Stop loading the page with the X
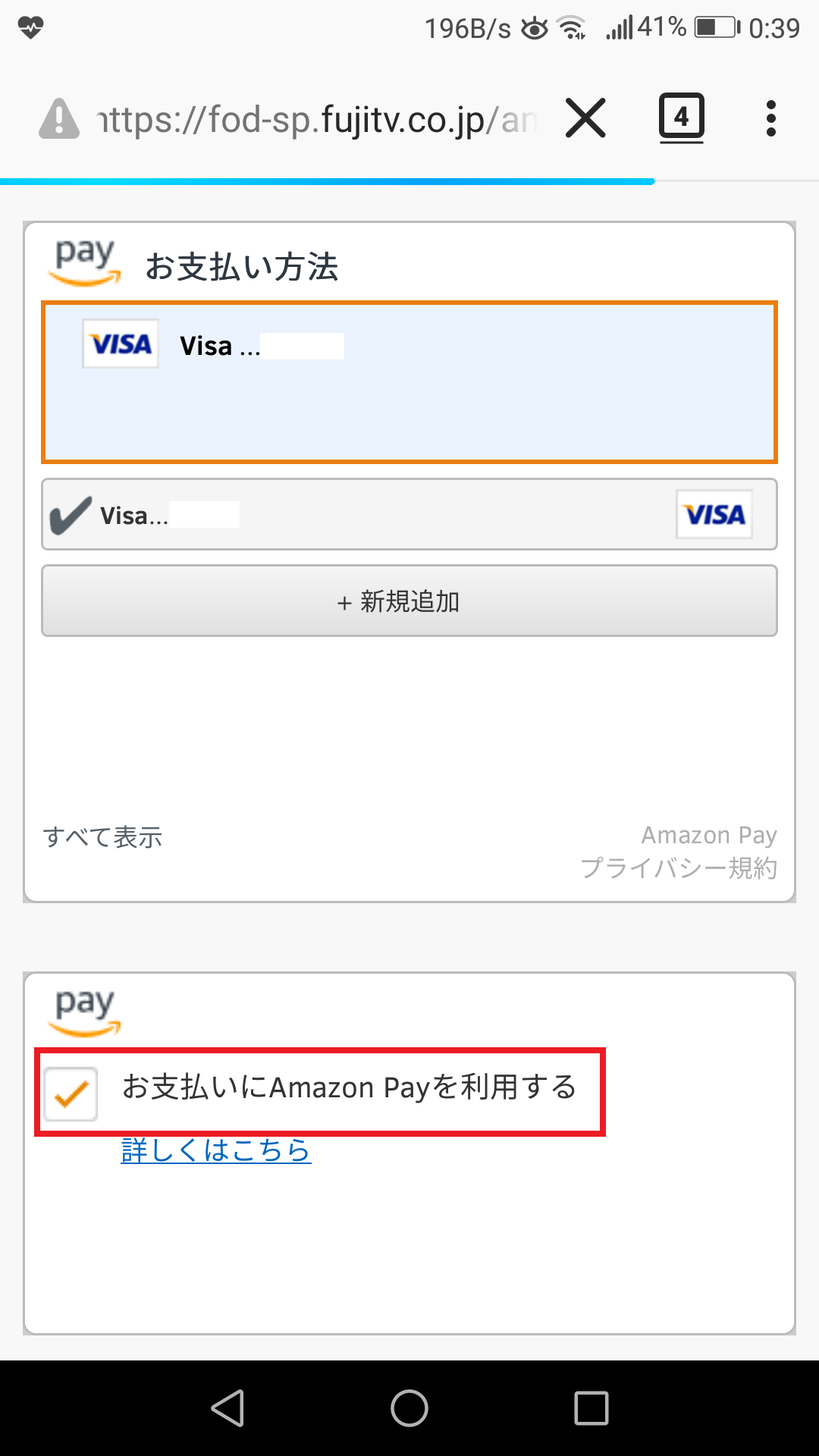819x1456 pixels. point(585,118)
